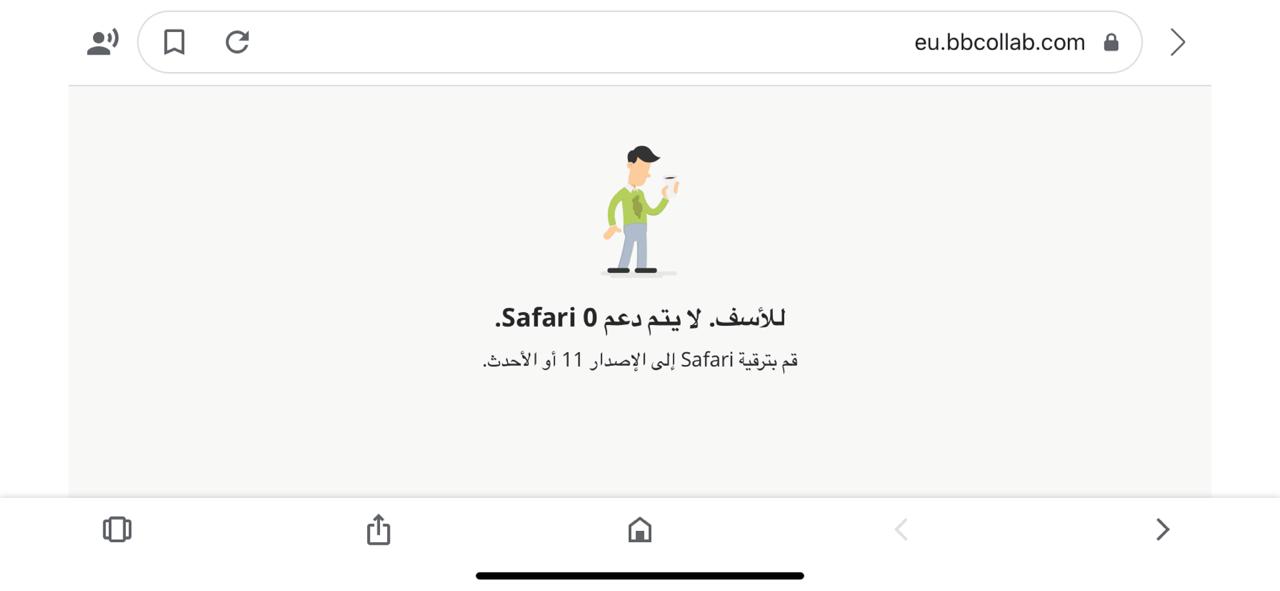Screen dimensions: 1280x591
Task: Bookmark this page
Action: click(x=174, y=42)
